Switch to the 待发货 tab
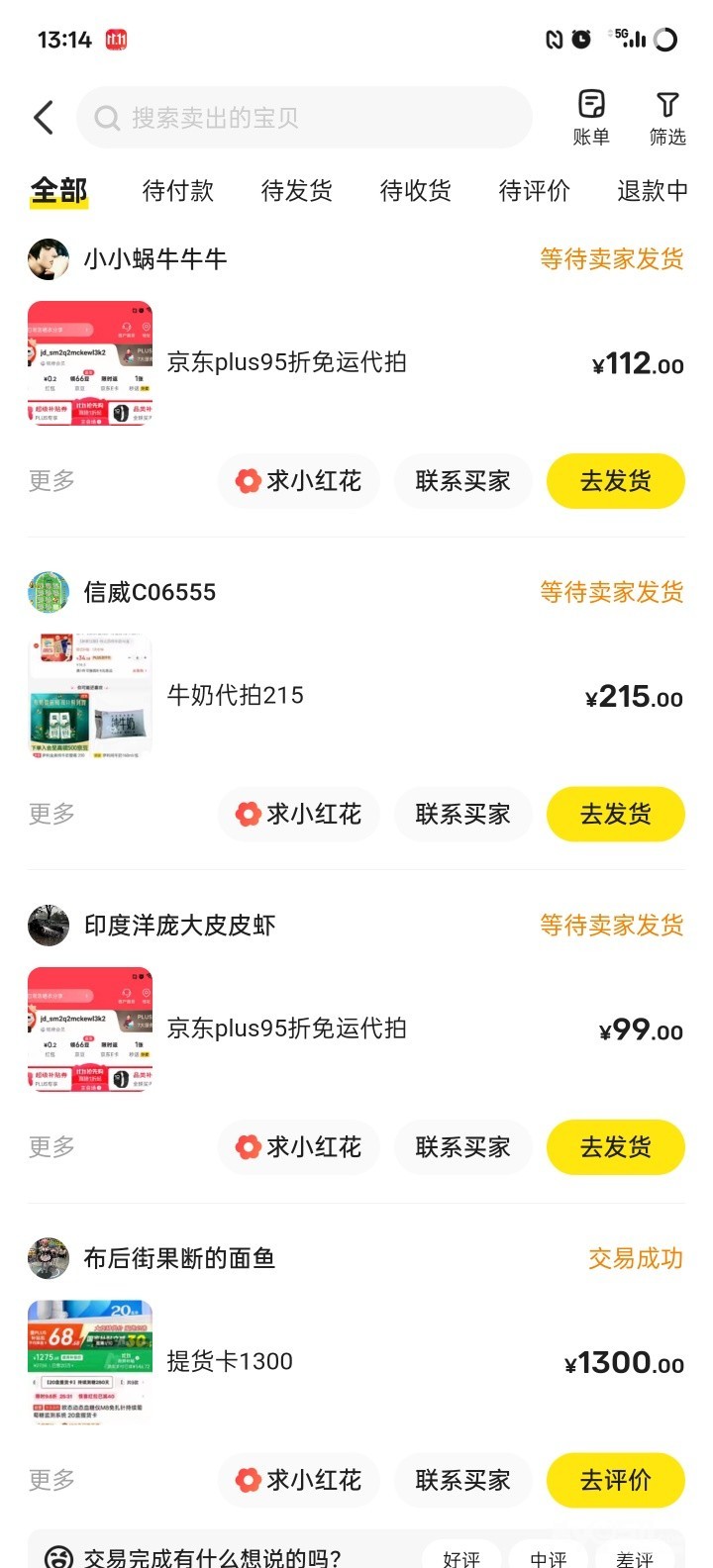This screenshot has width=713, height=1568. click(297, 191)
